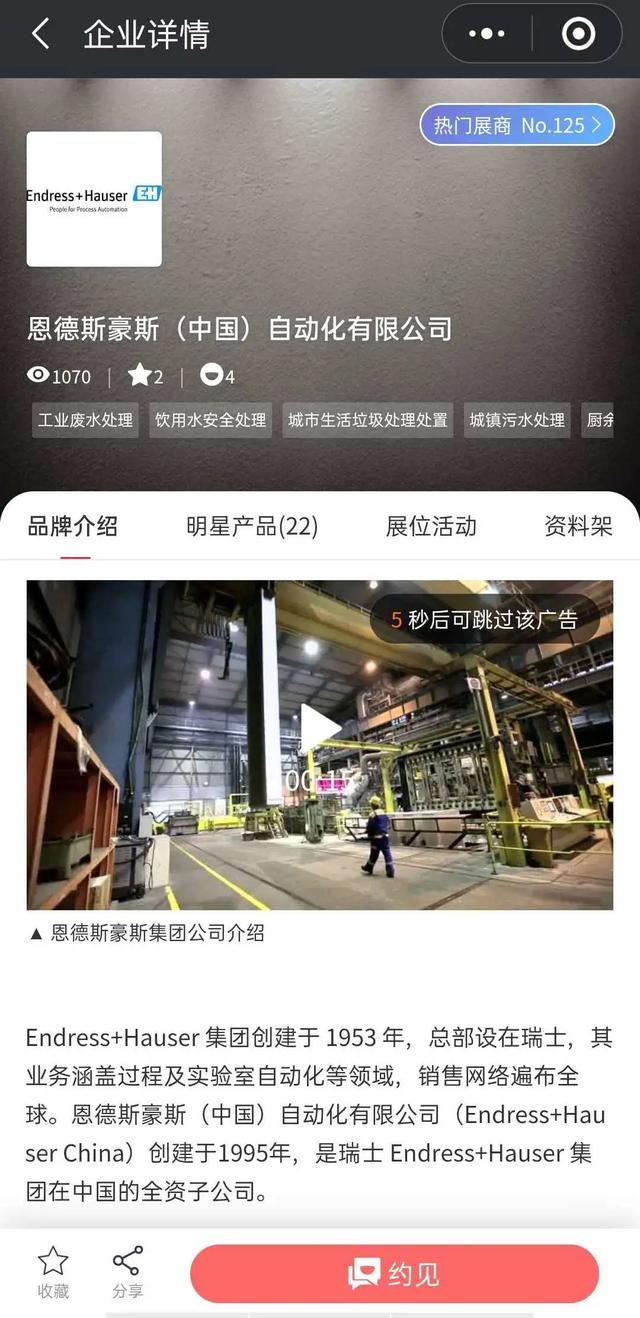The height and width of the screenshot is (1318, 640).
Task: Go back using the top arrow
Action: [x=40, y=35]
